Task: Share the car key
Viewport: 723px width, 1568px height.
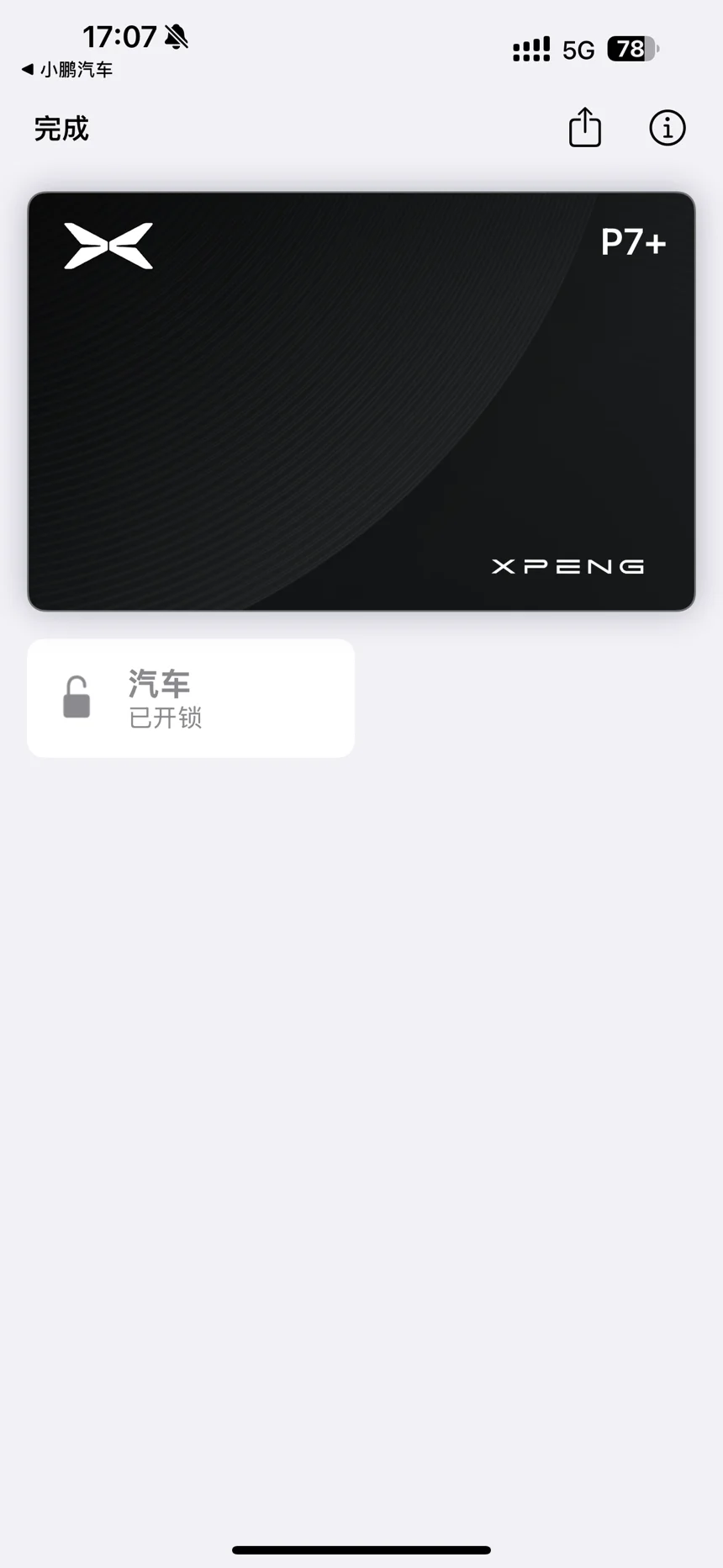Action: pos(585,127)
